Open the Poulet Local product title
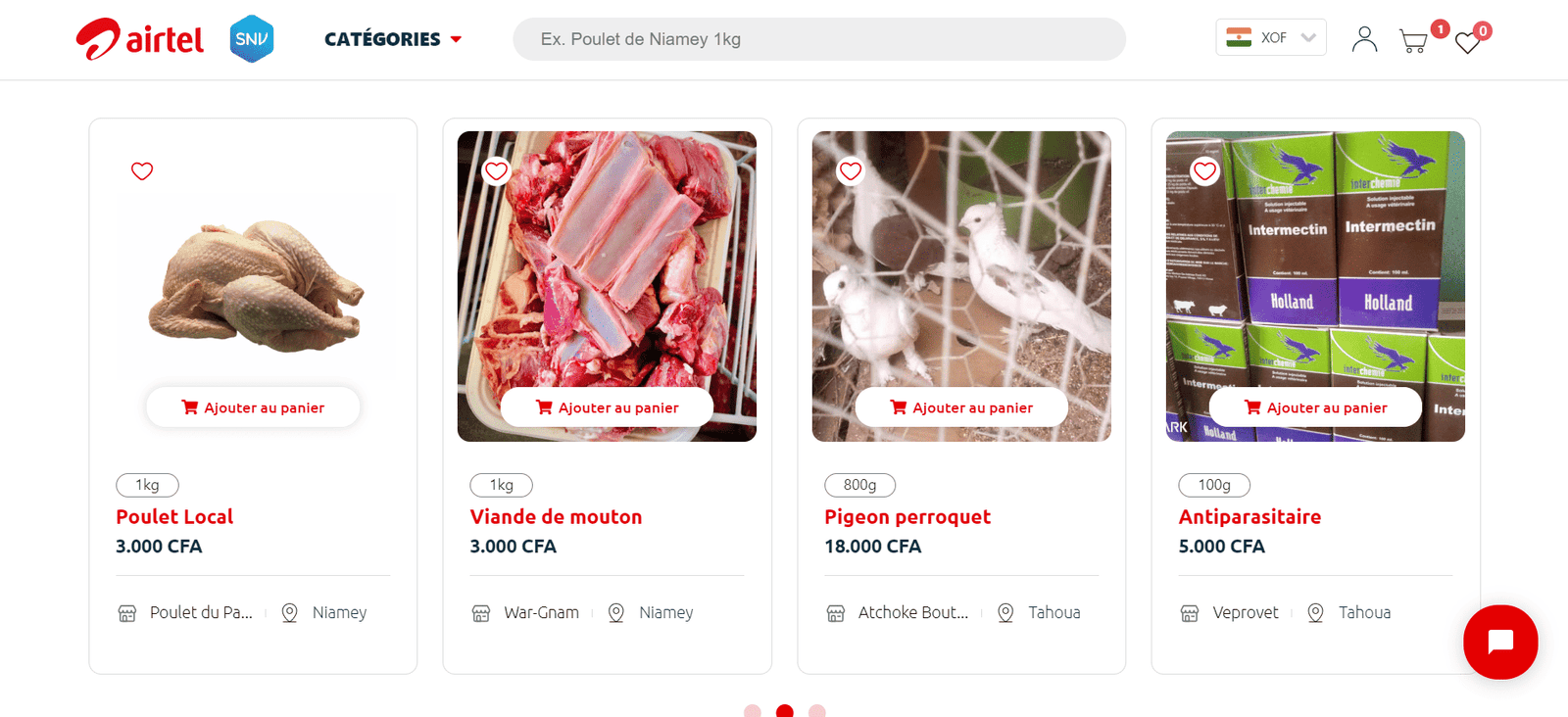 click(x=174, y=516)
